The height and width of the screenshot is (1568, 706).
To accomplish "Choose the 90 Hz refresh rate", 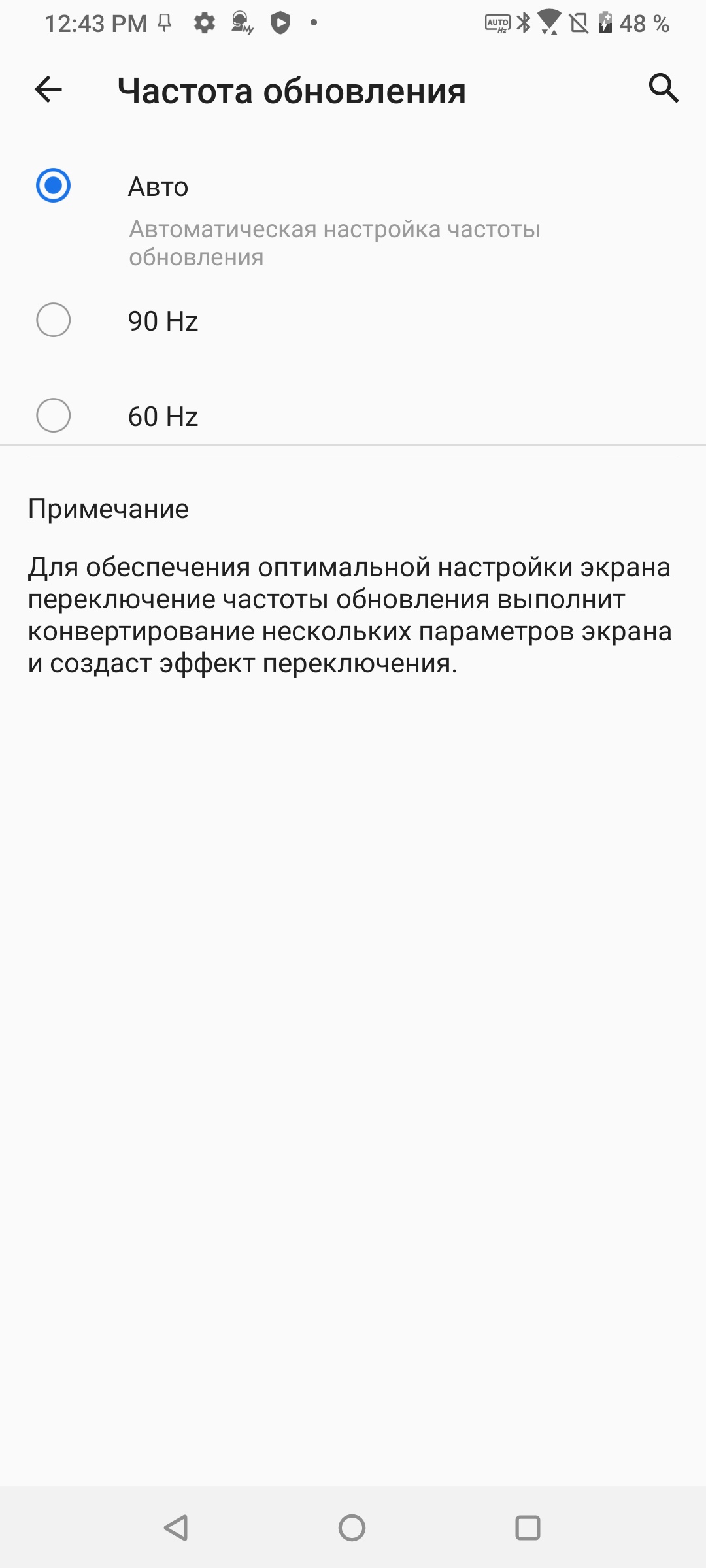I will pos(54,321).
